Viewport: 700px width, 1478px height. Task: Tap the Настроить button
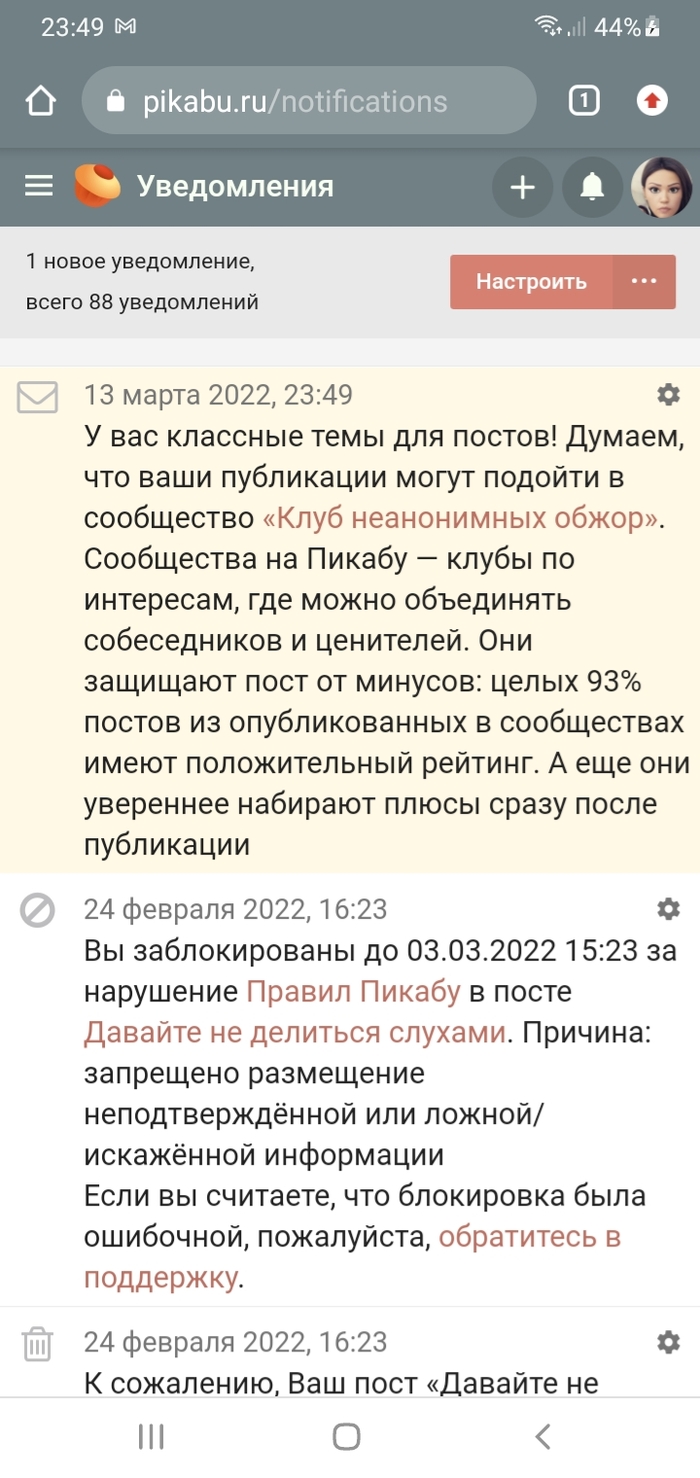pyautogui.click(x=531, y=282)
